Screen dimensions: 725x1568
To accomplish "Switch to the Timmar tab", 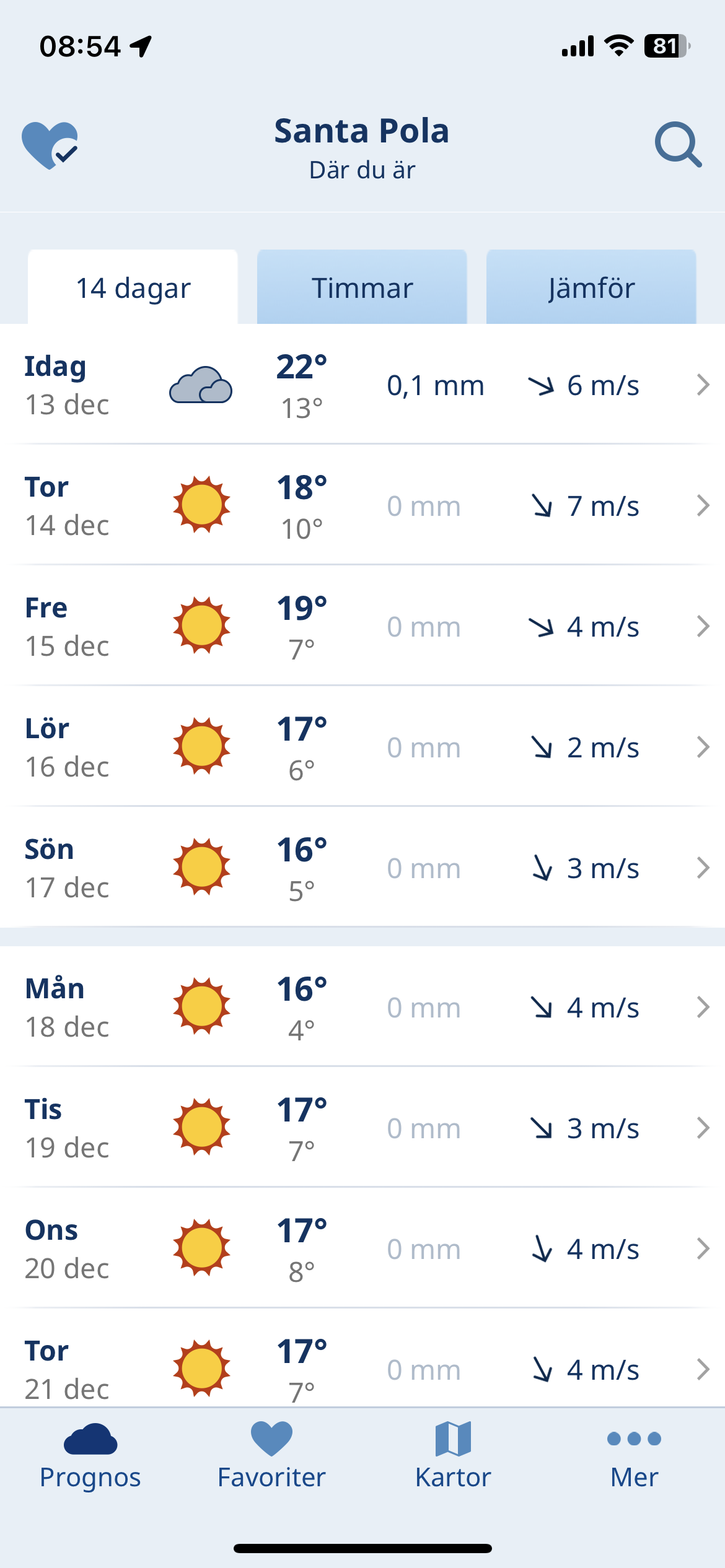I will [x=362, y=288].
